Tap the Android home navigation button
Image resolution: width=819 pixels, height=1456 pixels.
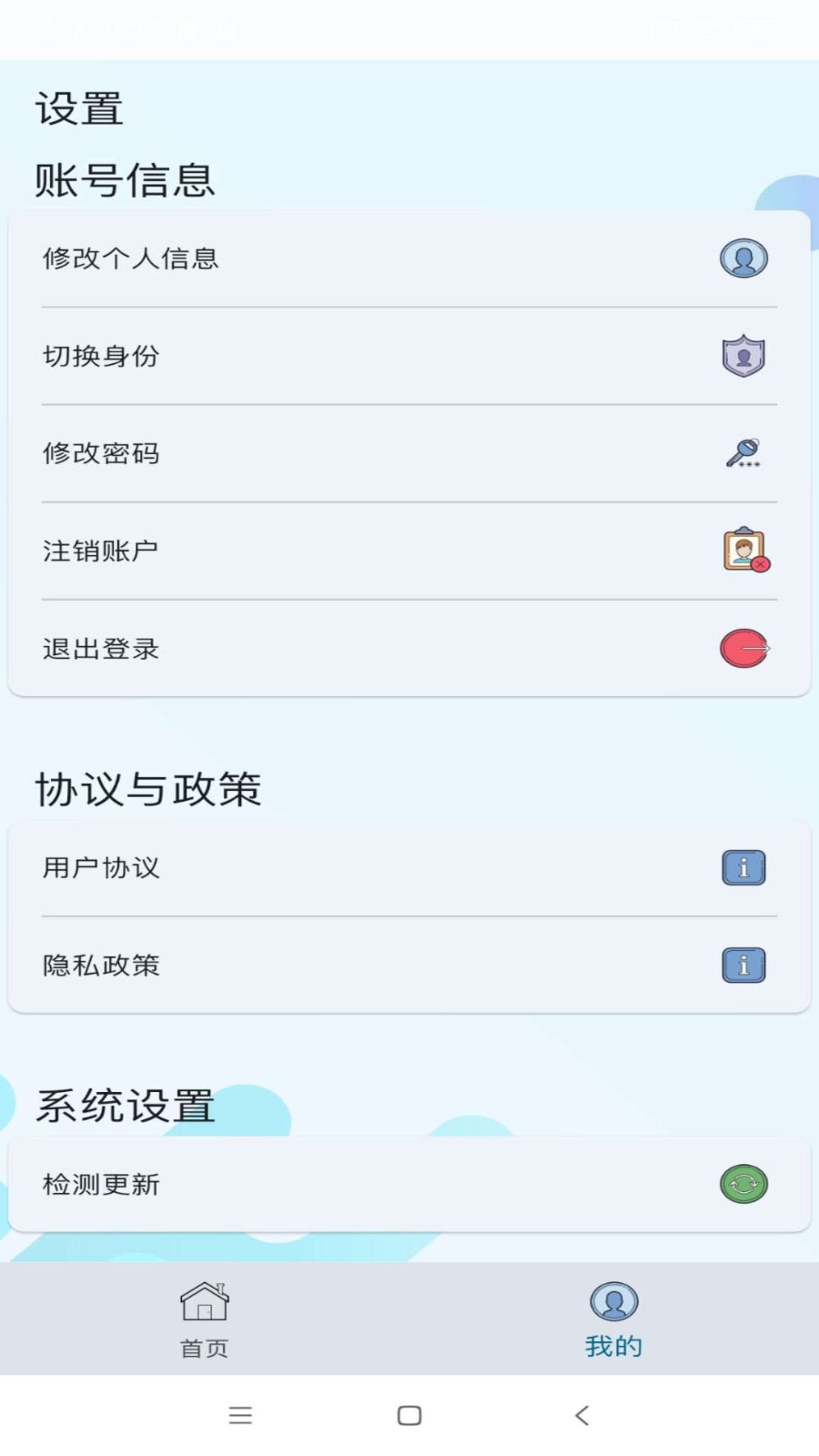(409, 1415)
